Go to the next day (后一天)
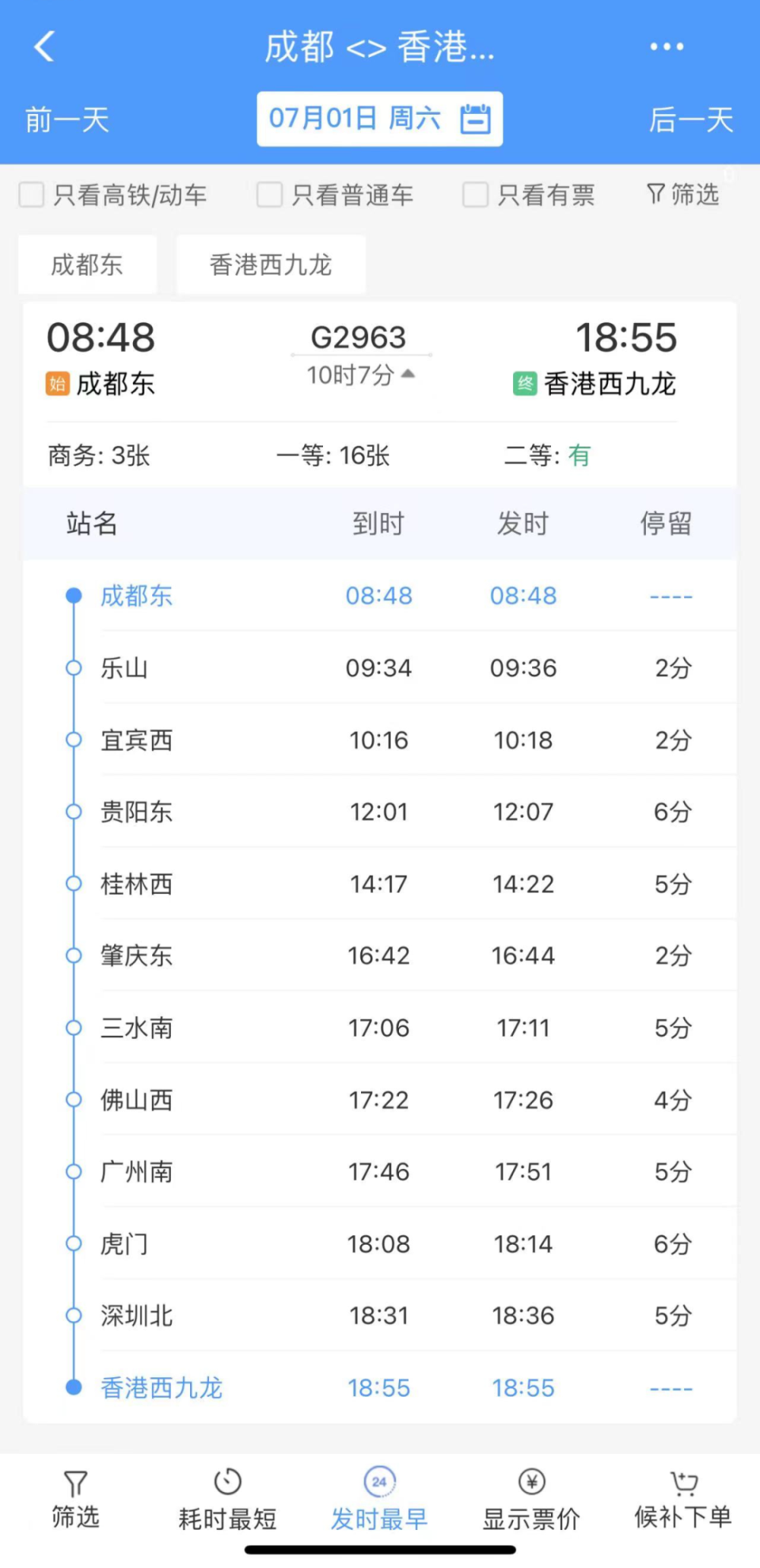The width and height of the screenshot is (760, 1568). coord(690,119)
